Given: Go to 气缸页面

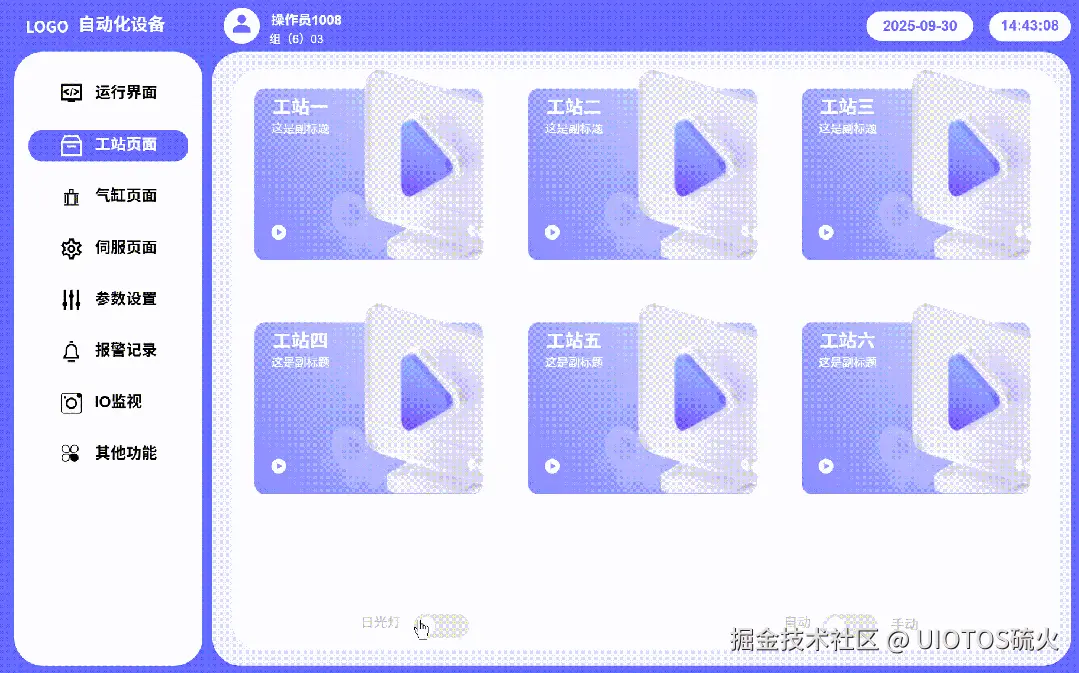Looking at the screenshot, I should click(108, 196).
